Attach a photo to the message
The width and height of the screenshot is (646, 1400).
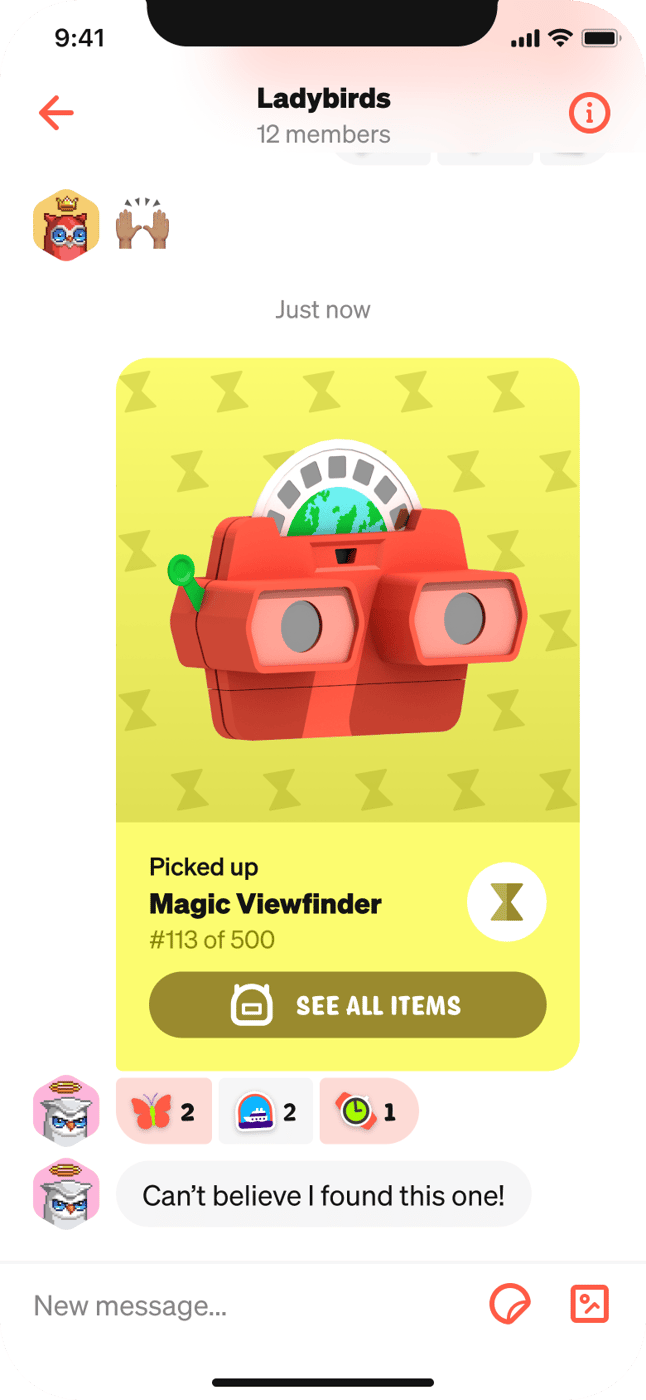click(x=589, y=1304)
